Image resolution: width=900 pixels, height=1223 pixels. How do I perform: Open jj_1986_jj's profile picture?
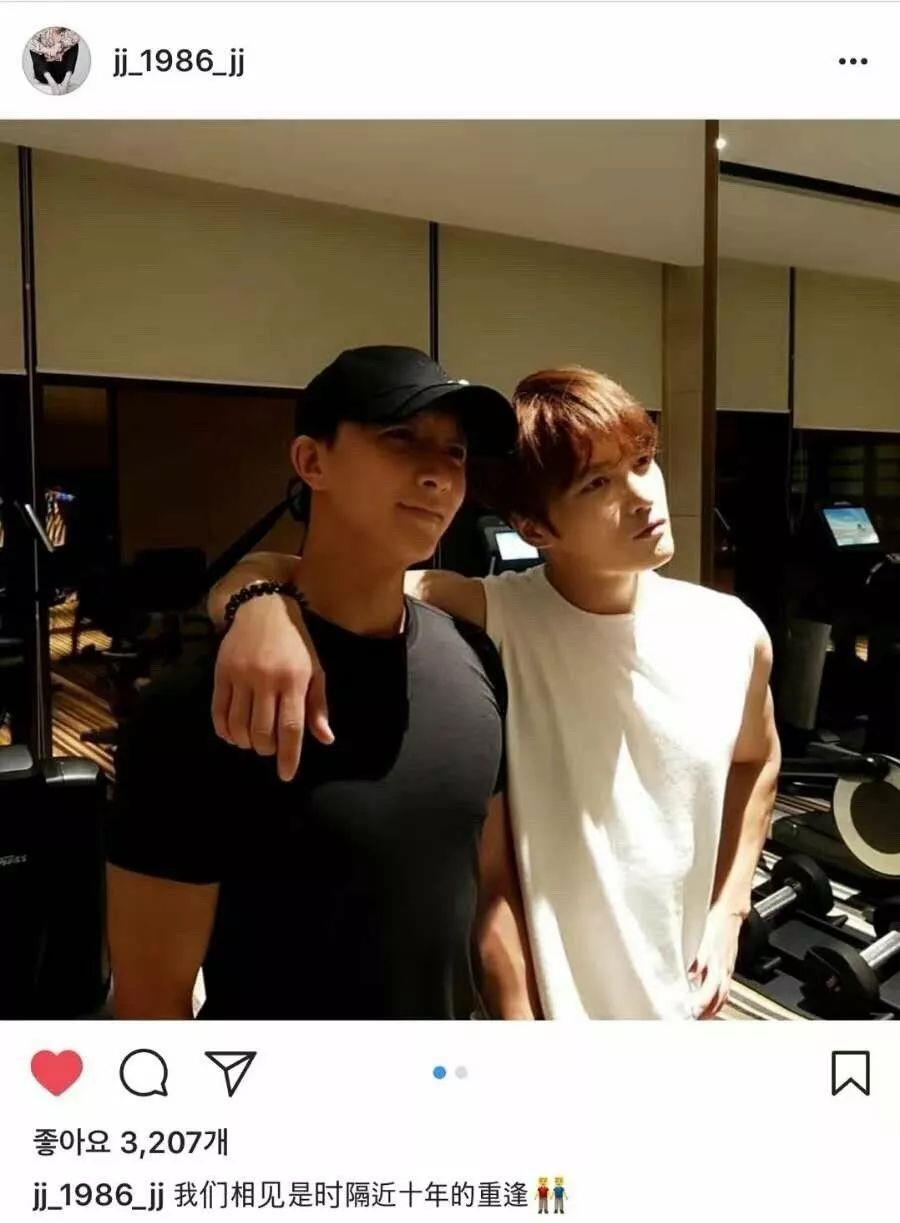coord(56,61)
